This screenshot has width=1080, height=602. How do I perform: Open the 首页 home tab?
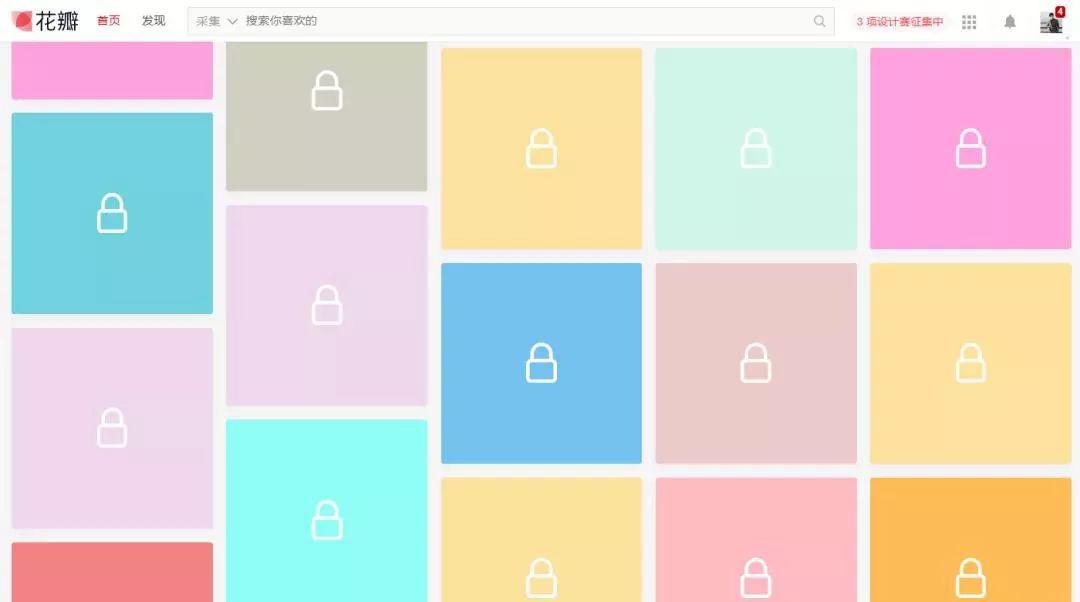click(108, 21)
